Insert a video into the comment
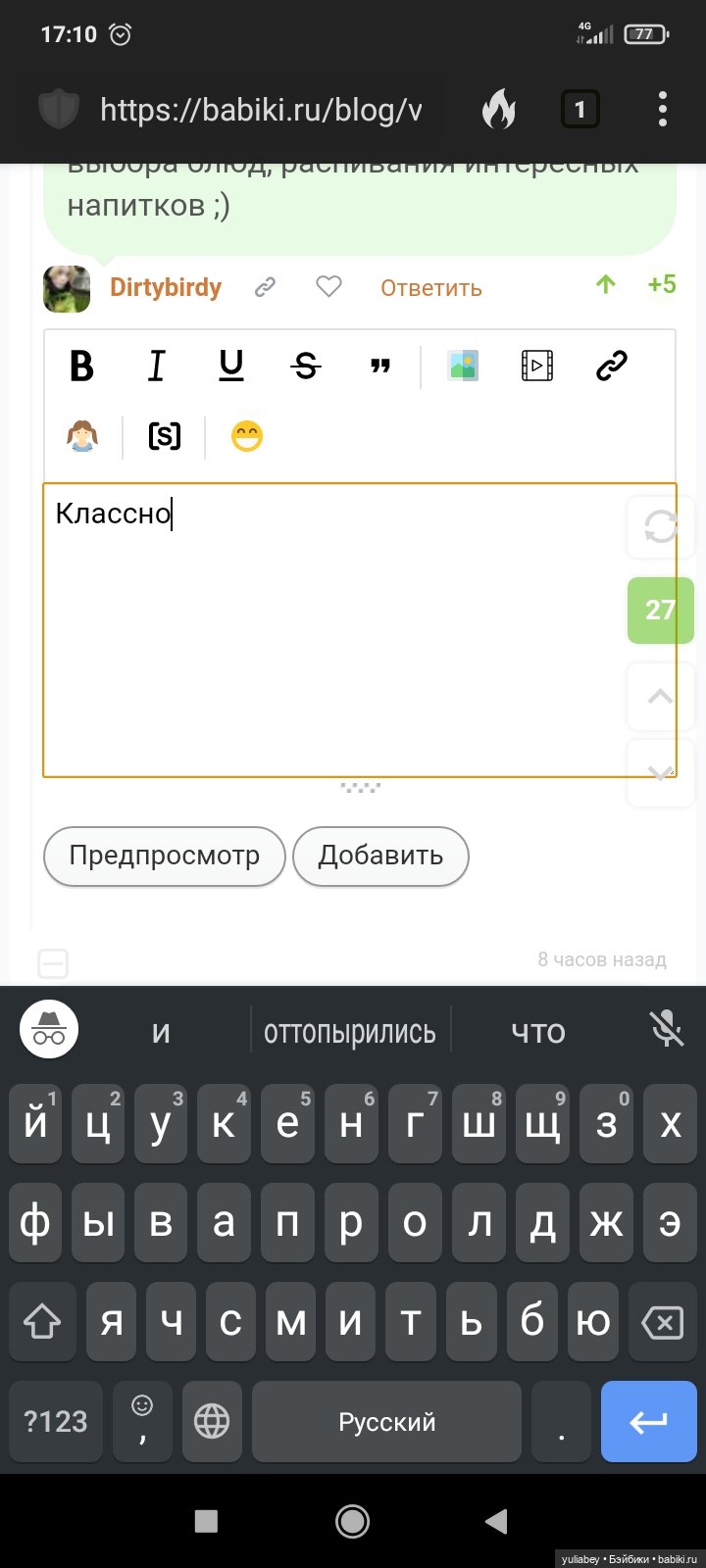 point(537,367)
